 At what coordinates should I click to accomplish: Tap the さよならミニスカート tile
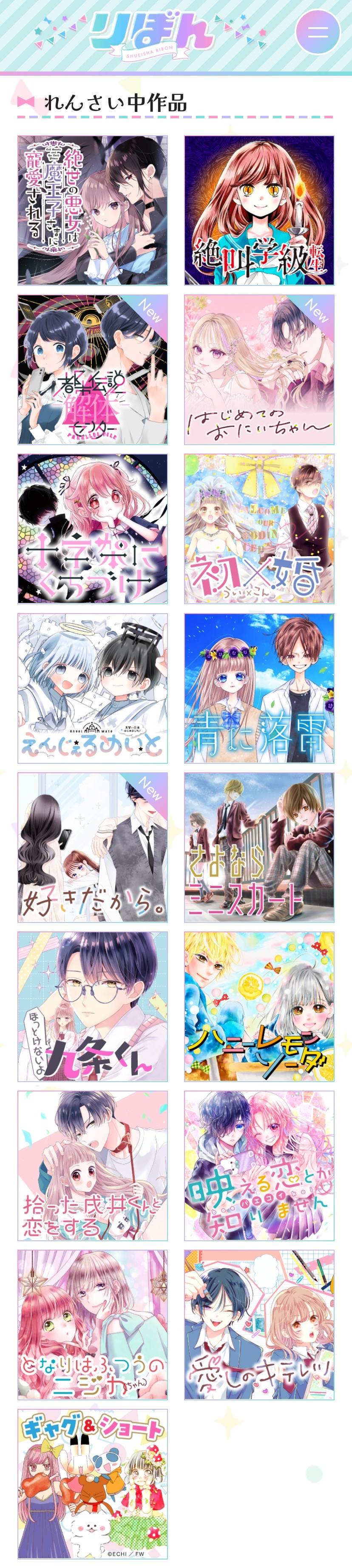[x=259, y=847]
